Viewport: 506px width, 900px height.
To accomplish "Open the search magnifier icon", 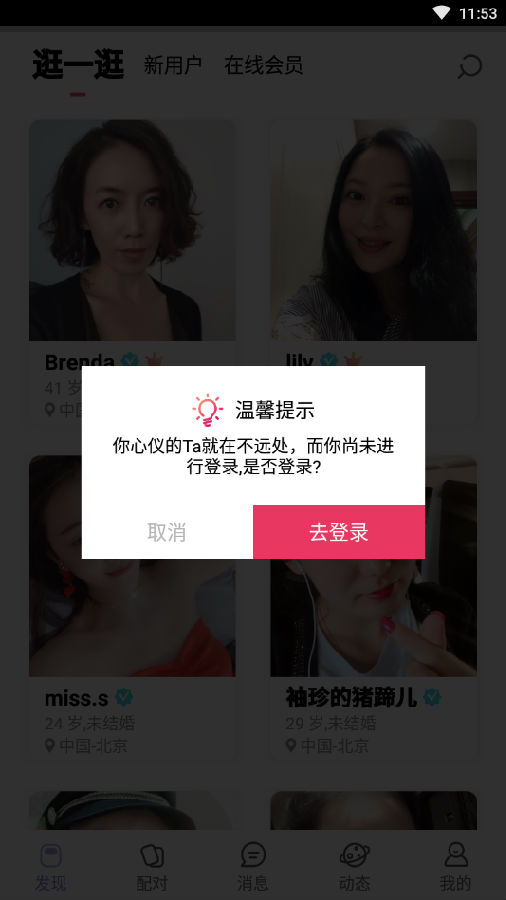I will point(469,66).
